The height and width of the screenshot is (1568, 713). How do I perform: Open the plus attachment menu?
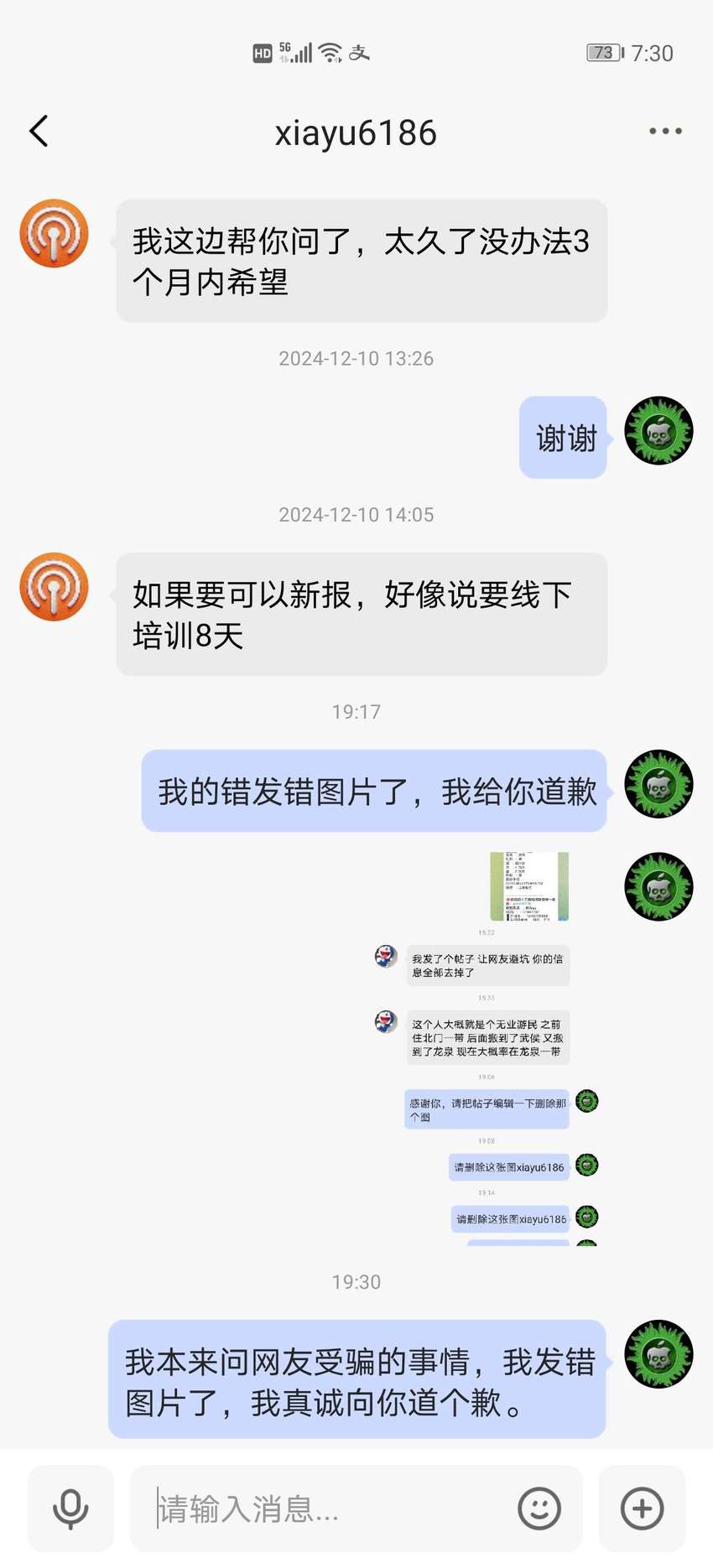pos(642,1508)
